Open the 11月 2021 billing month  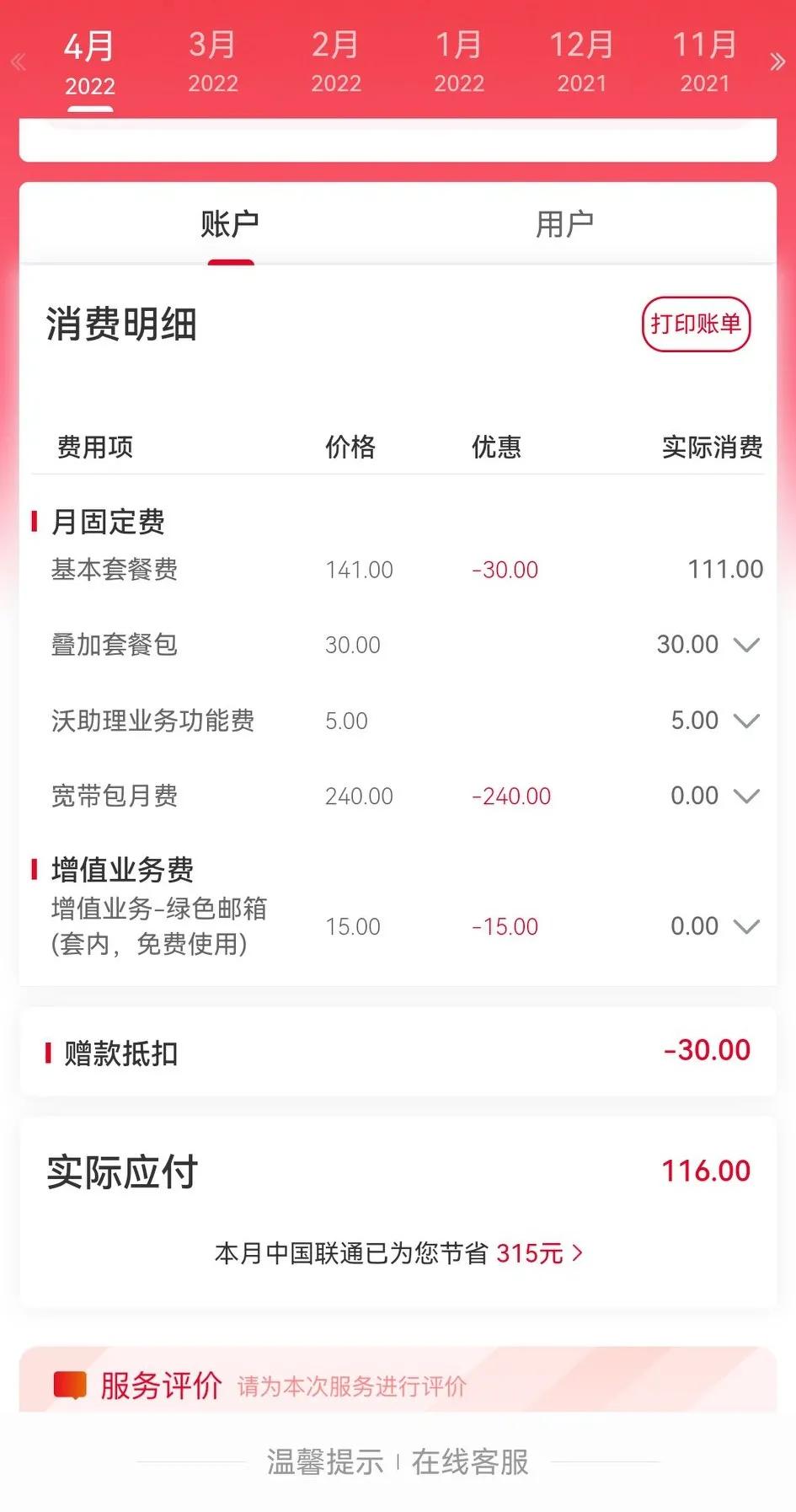705,62
